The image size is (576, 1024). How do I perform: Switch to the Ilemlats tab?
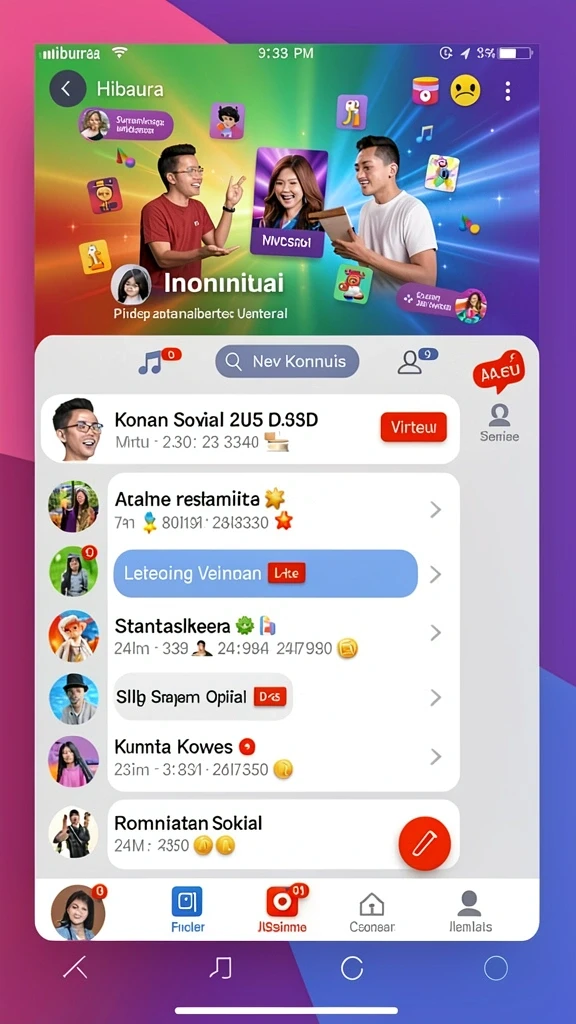coord(471,909)
